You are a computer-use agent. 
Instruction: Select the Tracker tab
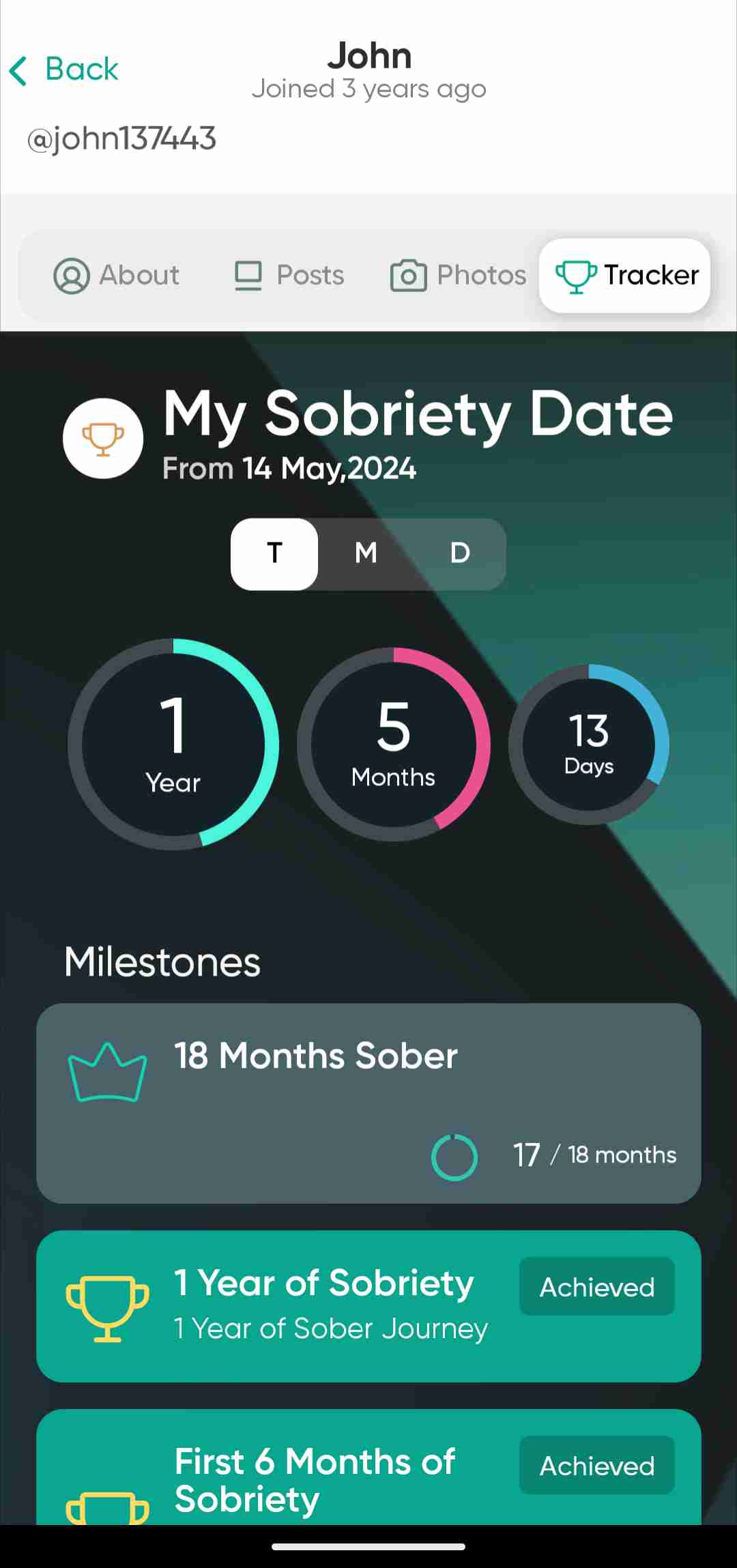tap(625, 276)
